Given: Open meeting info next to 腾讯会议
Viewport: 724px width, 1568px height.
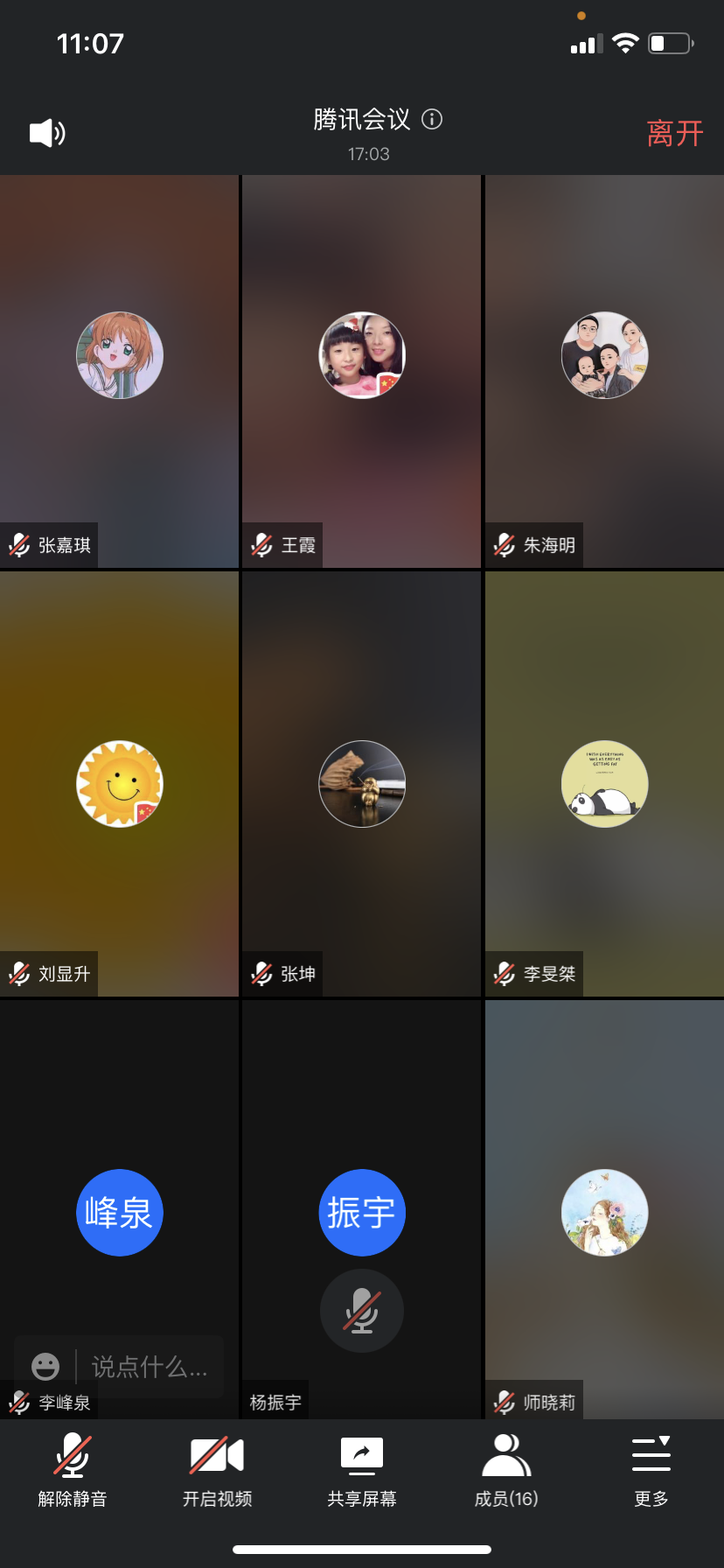Looking at the screenshot, I should tap(432, 119).
